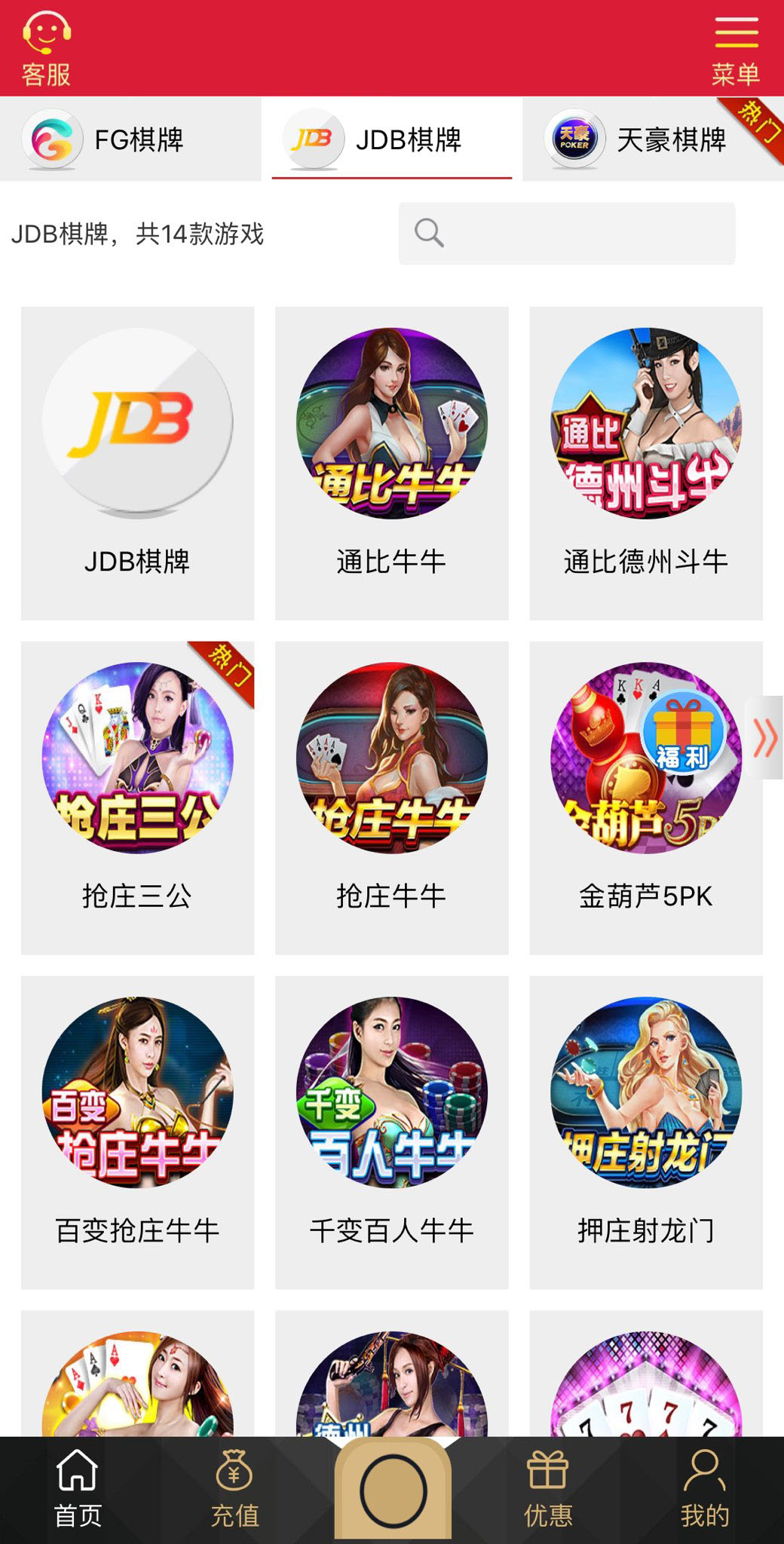Open the 押庄射龙门 game
The image size is (784, 1544).
pos(646,1132)
